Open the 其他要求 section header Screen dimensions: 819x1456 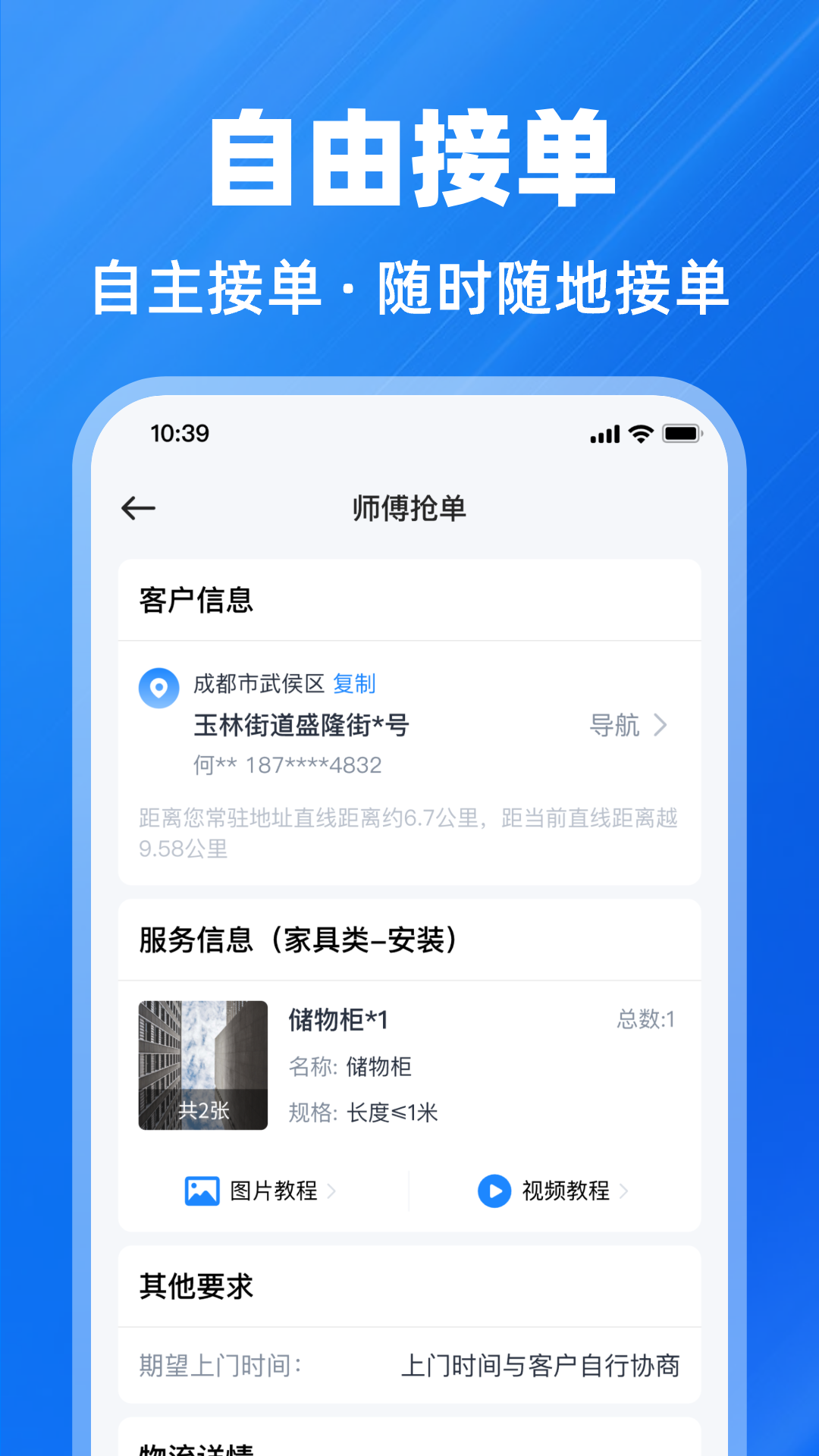point(196,1286)
